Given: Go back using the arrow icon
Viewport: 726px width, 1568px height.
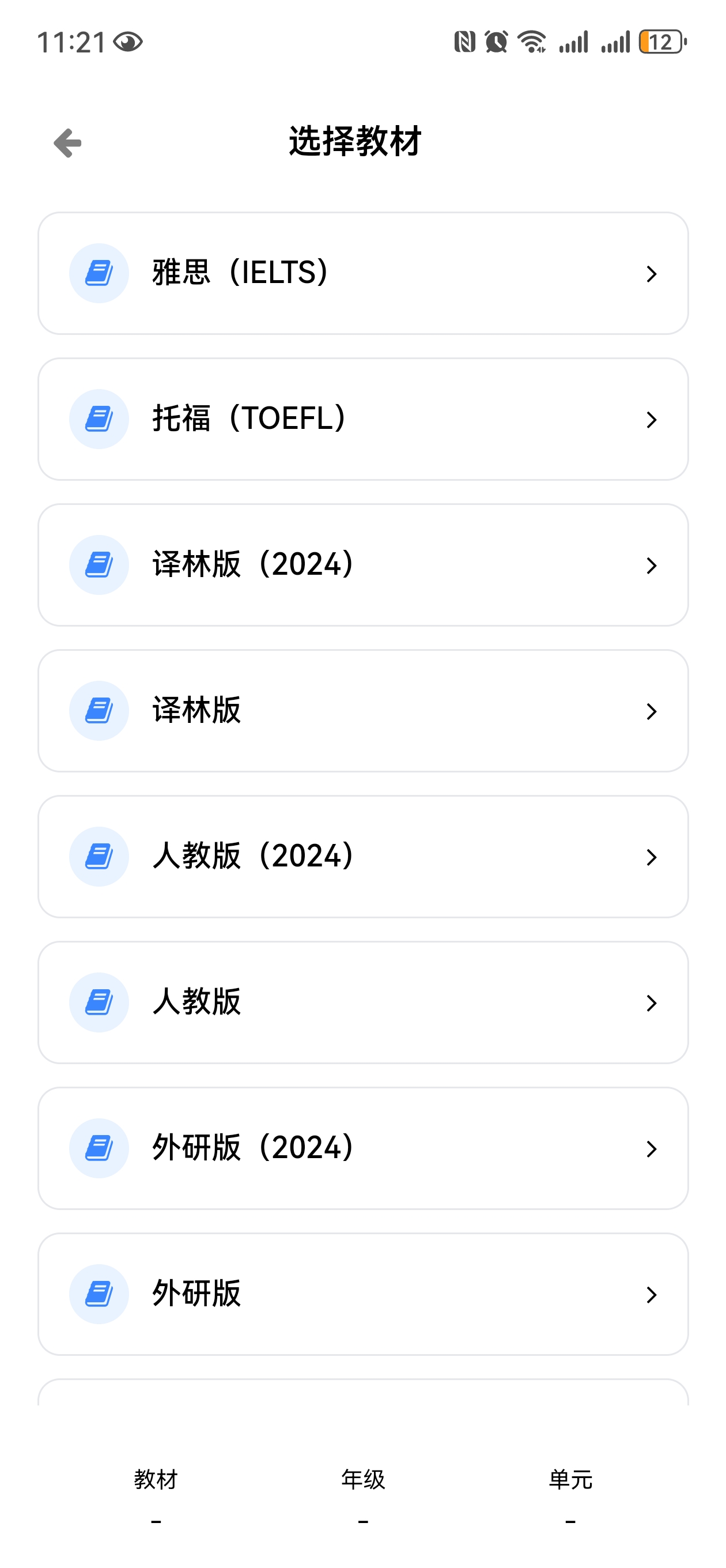Looking at the screenshot, I should coord(67,144).
